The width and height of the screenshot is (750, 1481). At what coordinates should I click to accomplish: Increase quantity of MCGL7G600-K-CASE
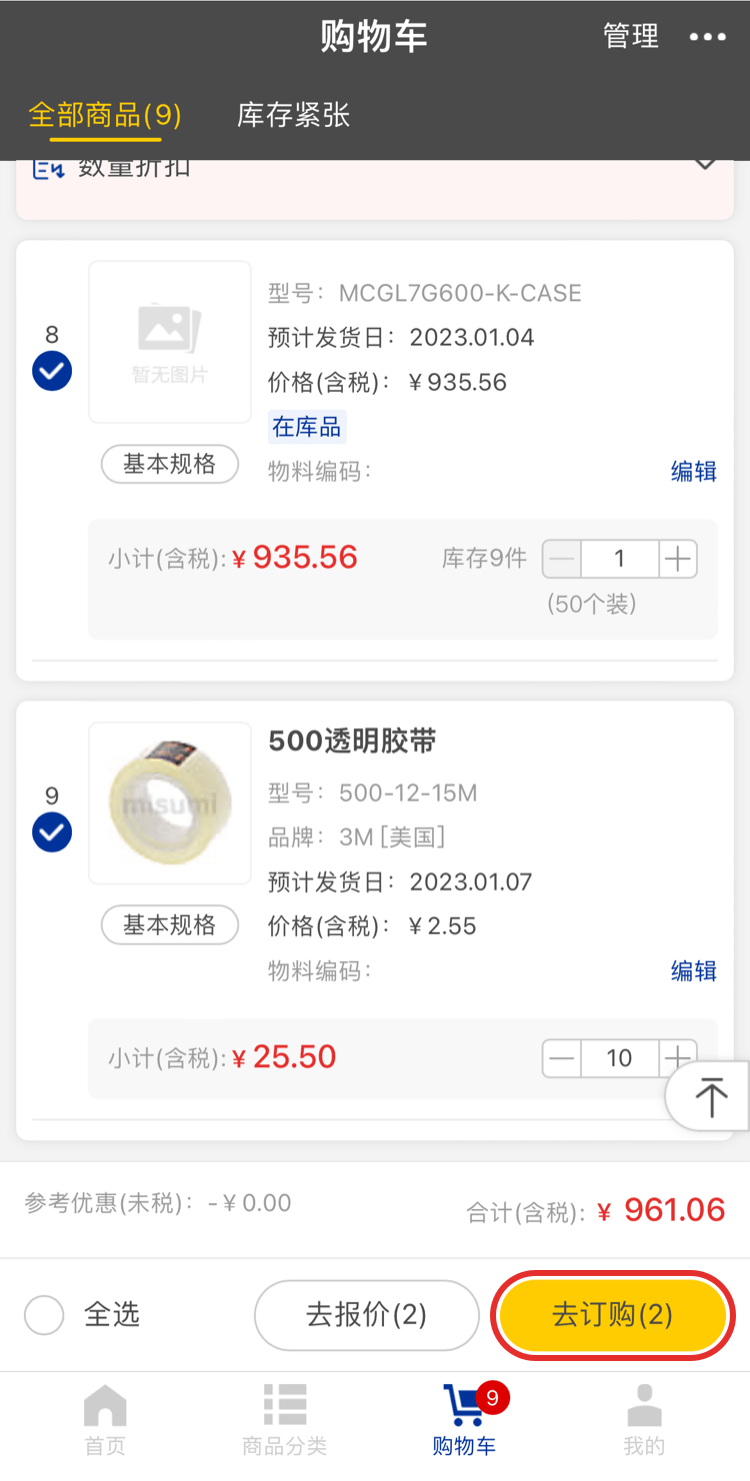(x=678, y=559)
